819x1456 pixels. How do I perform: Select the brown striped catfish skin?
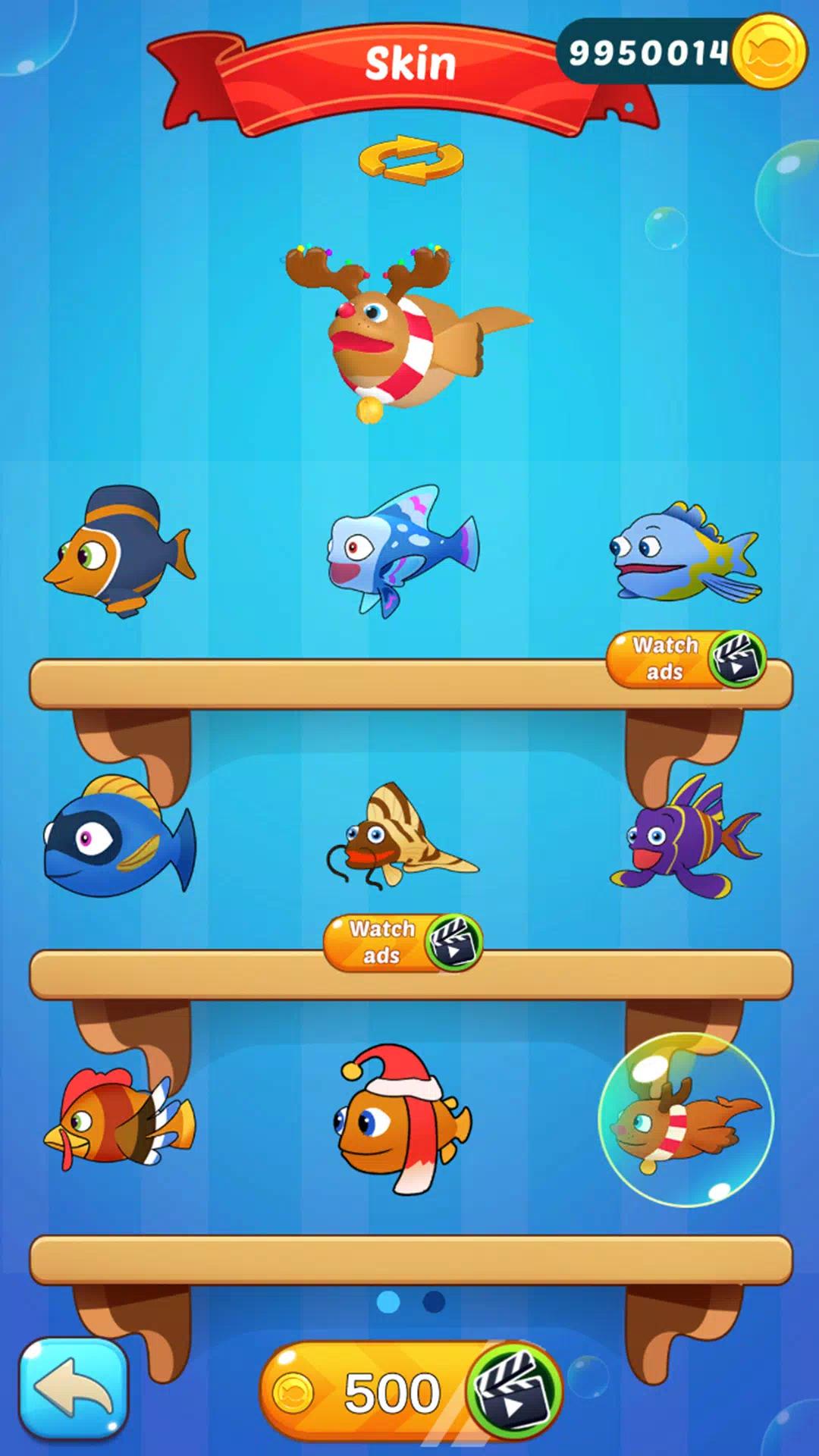(400, 838)
